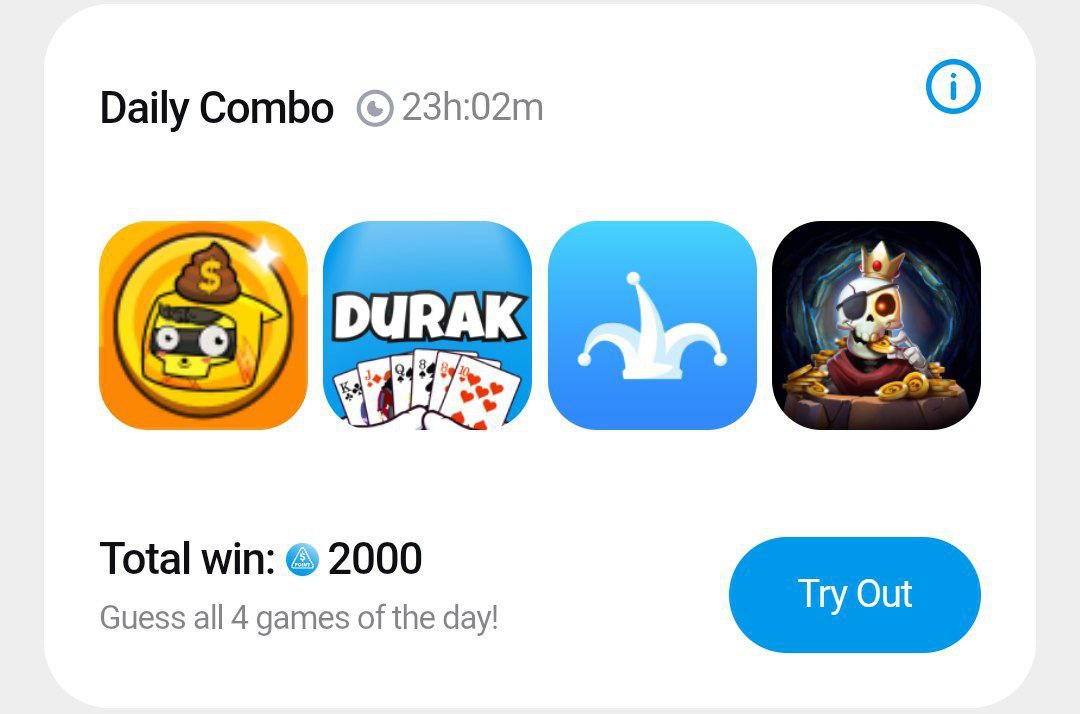Pick the skeleton pirate king game
This screenshot has width=1080, height=714.
[x=876, y=325]
